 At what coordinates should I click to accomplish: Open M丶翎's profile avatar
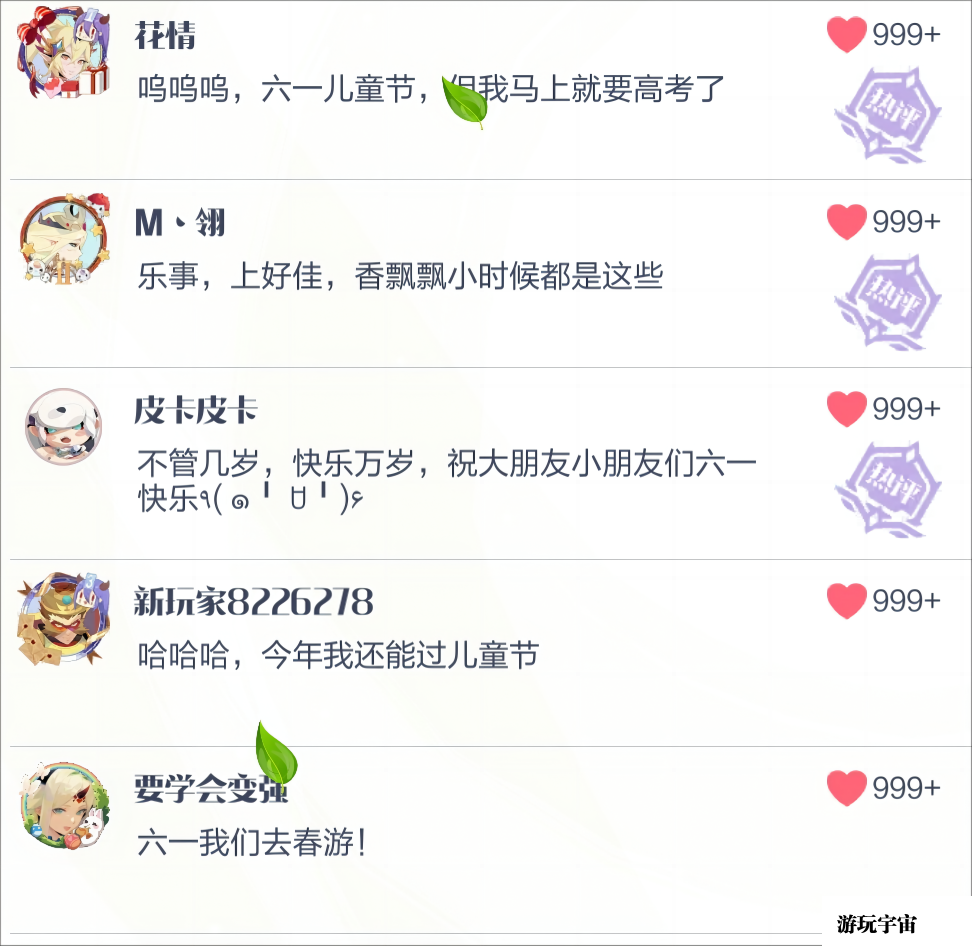62,239
